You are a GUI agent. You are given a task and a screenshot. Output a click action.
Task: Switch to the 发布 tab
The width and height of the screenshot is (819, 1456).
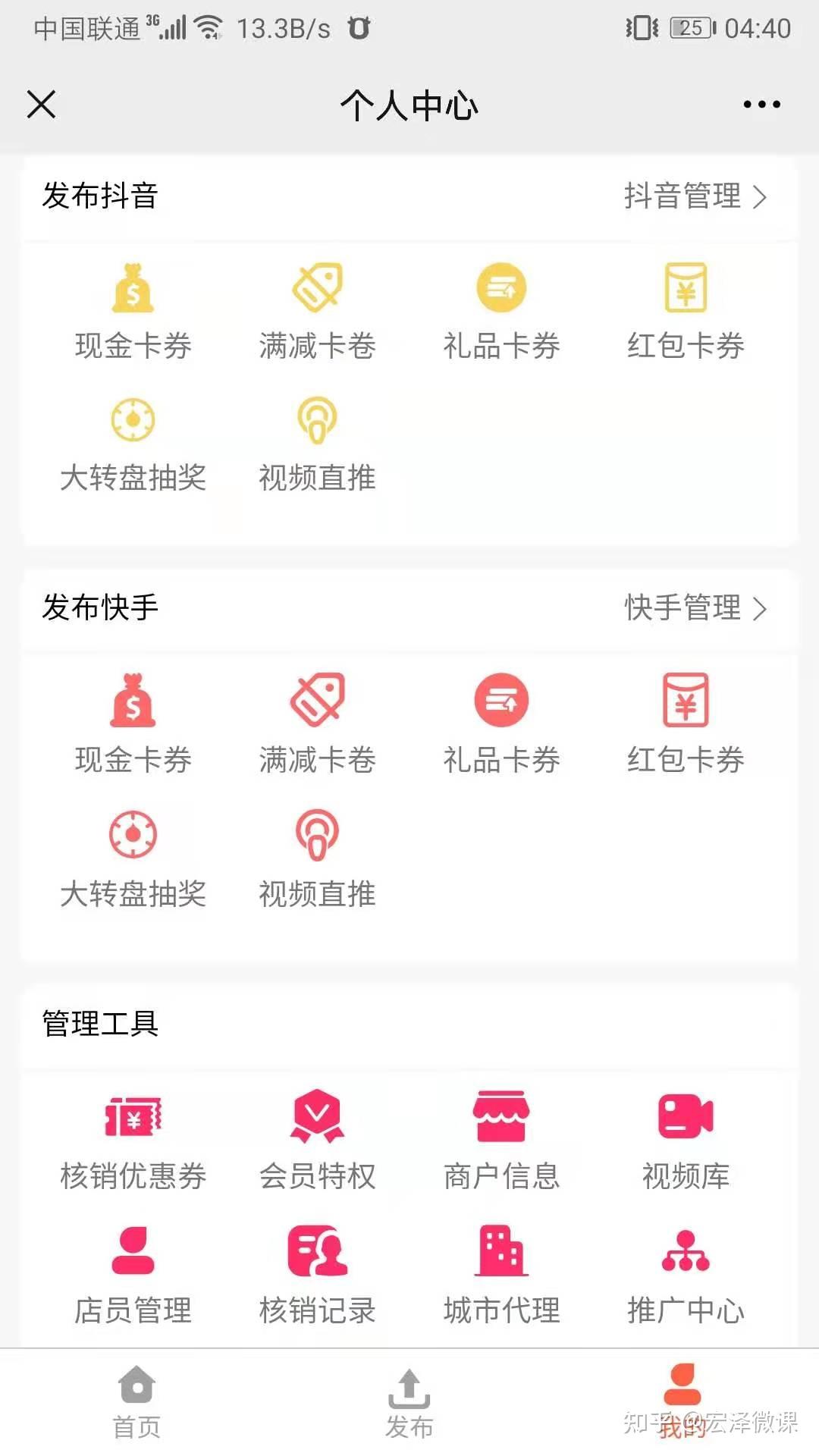(x=409, y=1403)
